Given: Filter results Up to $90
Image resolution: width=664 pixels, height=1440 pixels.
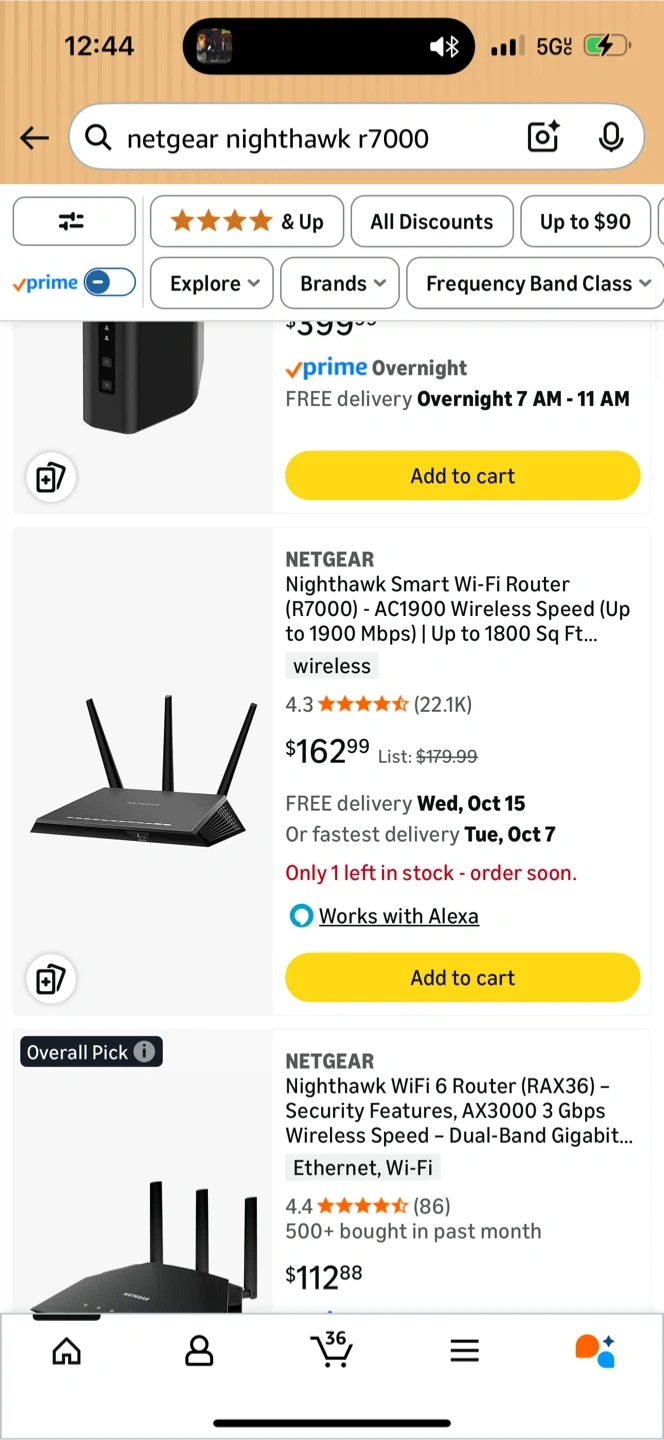Looking at the screenshot, I should 585,222.
